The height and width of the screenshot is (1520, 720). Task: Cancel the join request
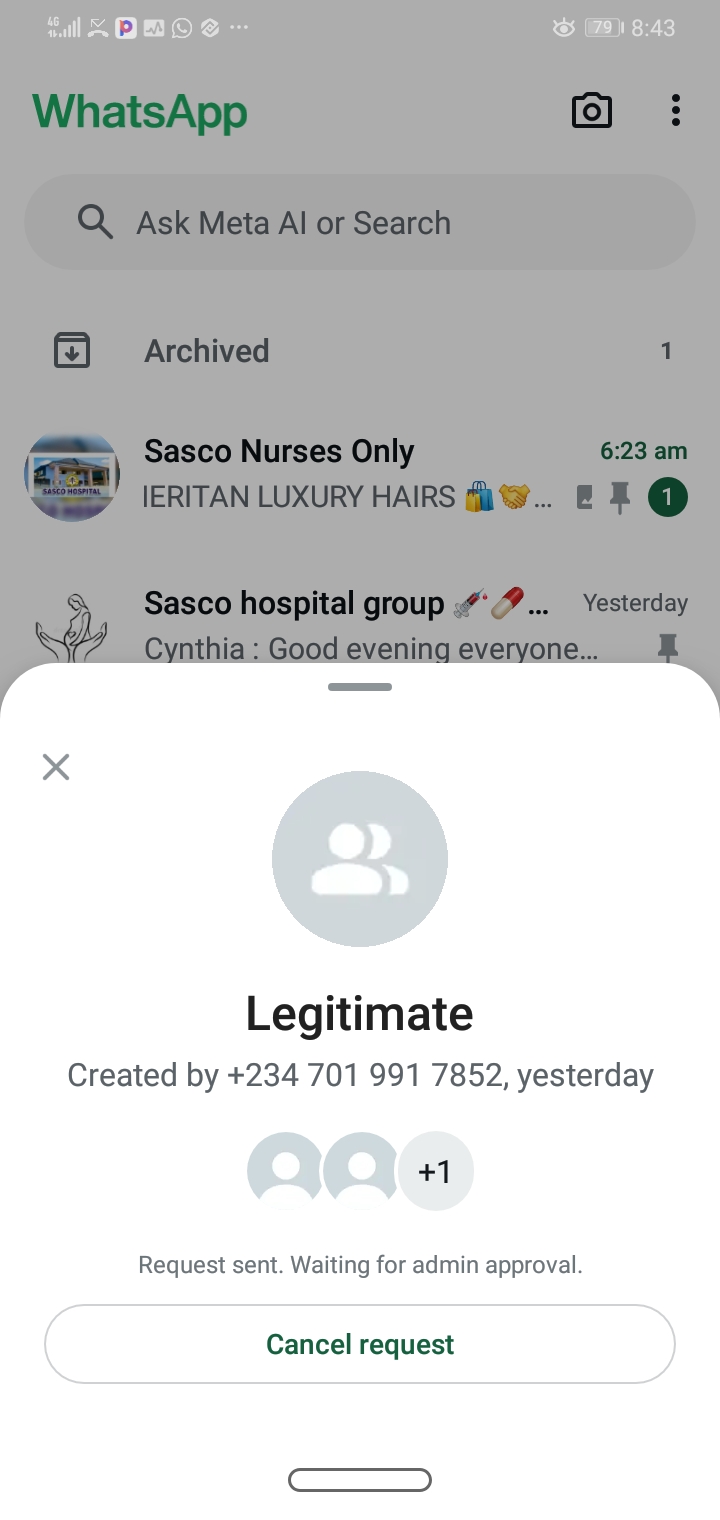point(360,1344)
